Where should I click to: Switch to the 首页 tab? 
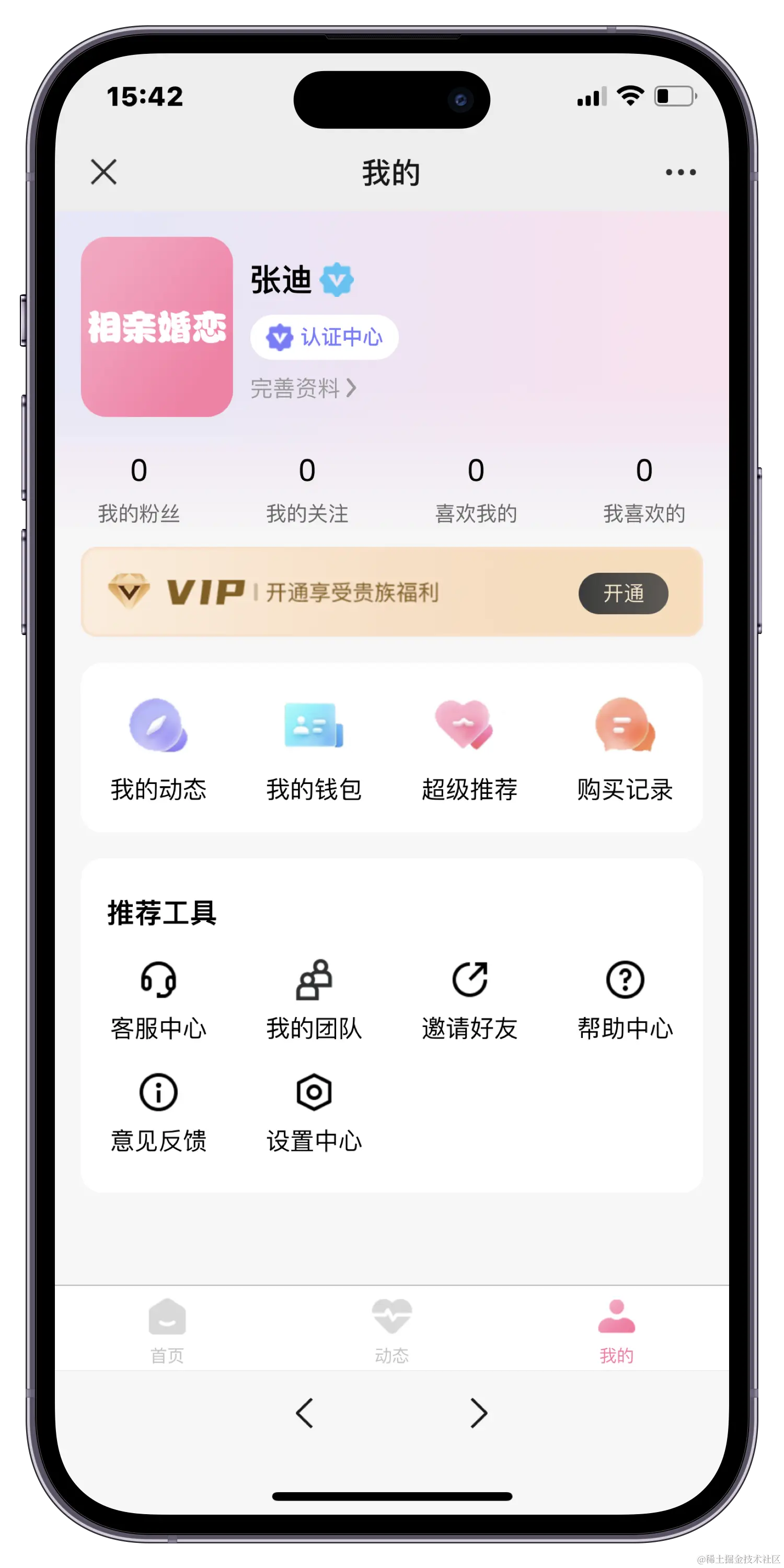tap(167, 1331)
